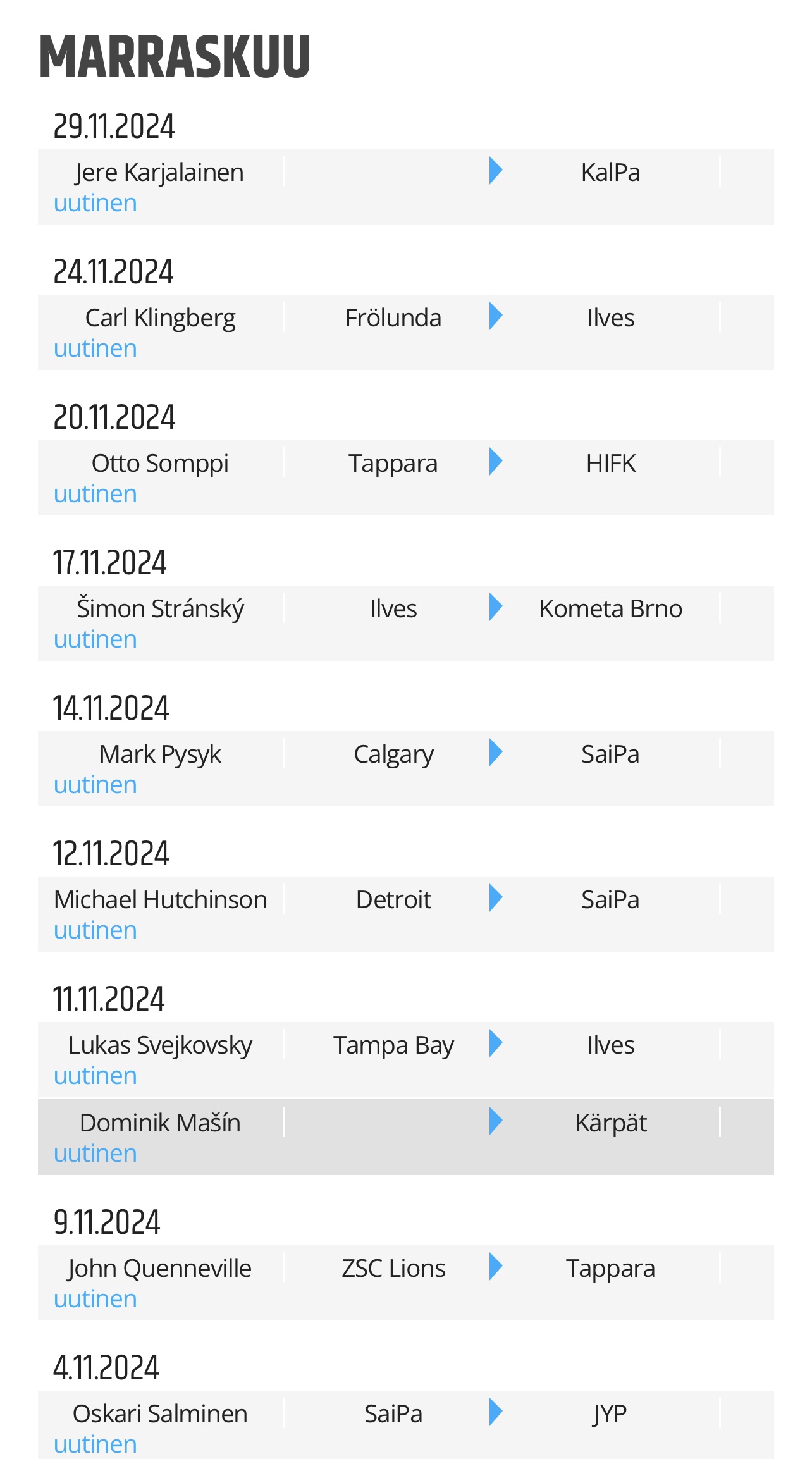
Task: Open the uutinen link for Carl Klingberg
Action: click(x=95, y=348)
